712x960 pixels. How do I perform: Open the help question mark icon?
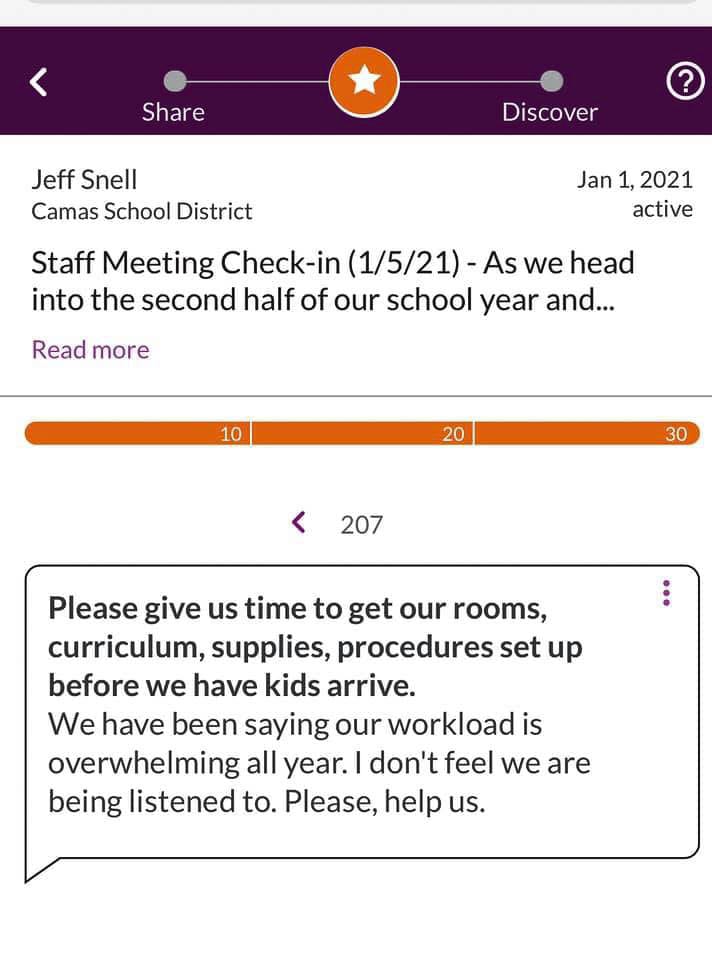point(684,82)
